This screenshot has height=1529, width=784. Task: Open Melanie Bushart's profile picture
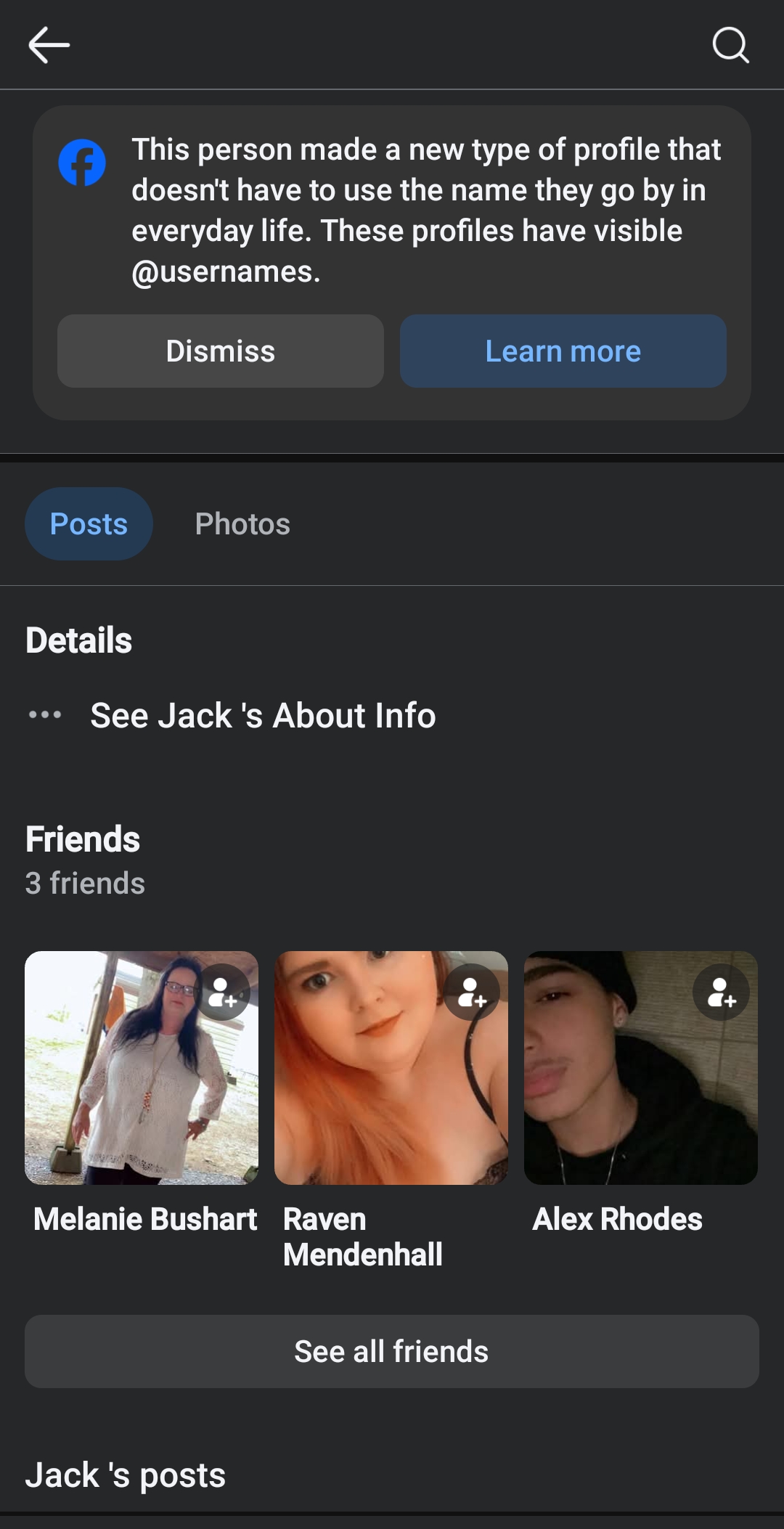pyautogui.click(x=142, y=1068)
